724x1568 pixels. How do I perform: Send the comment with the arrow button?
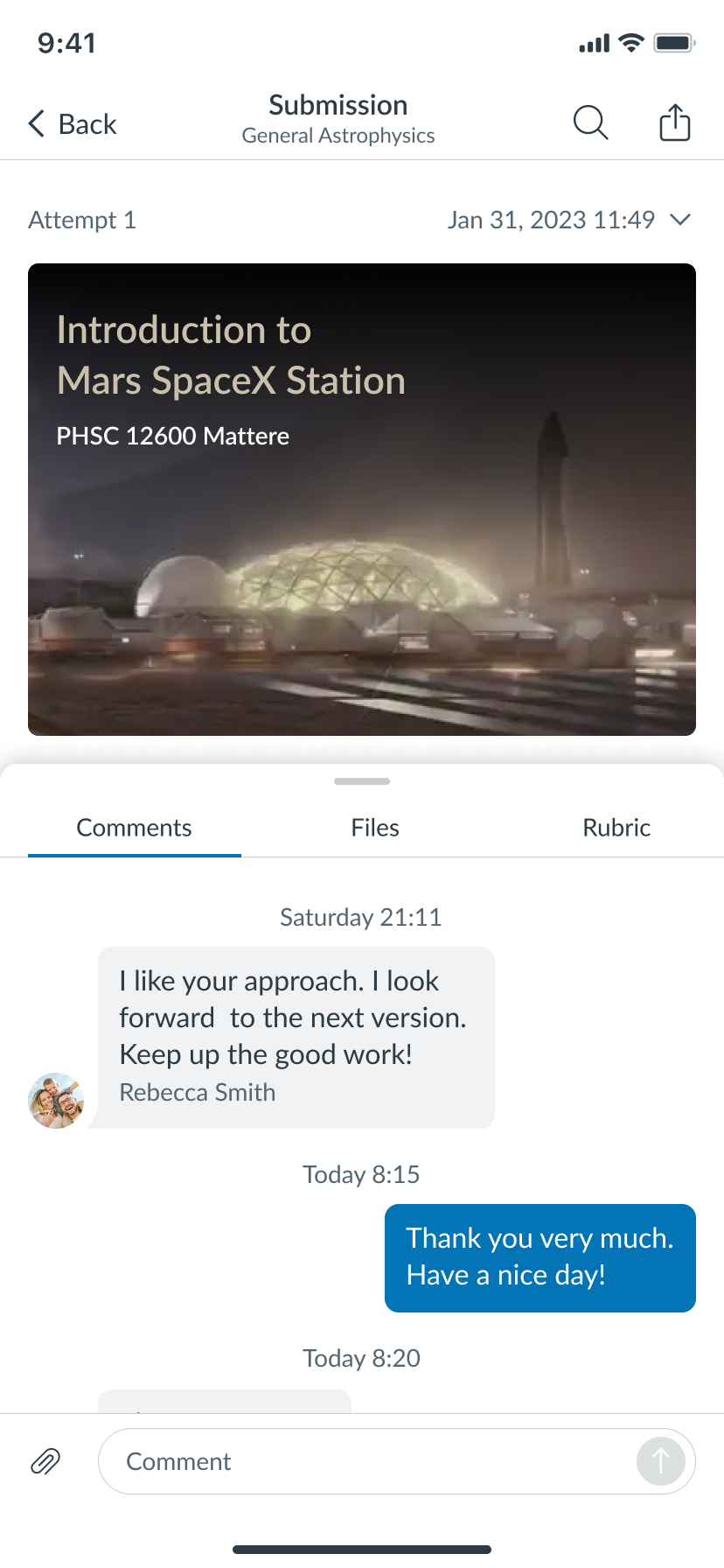(x=660, y=1461)
